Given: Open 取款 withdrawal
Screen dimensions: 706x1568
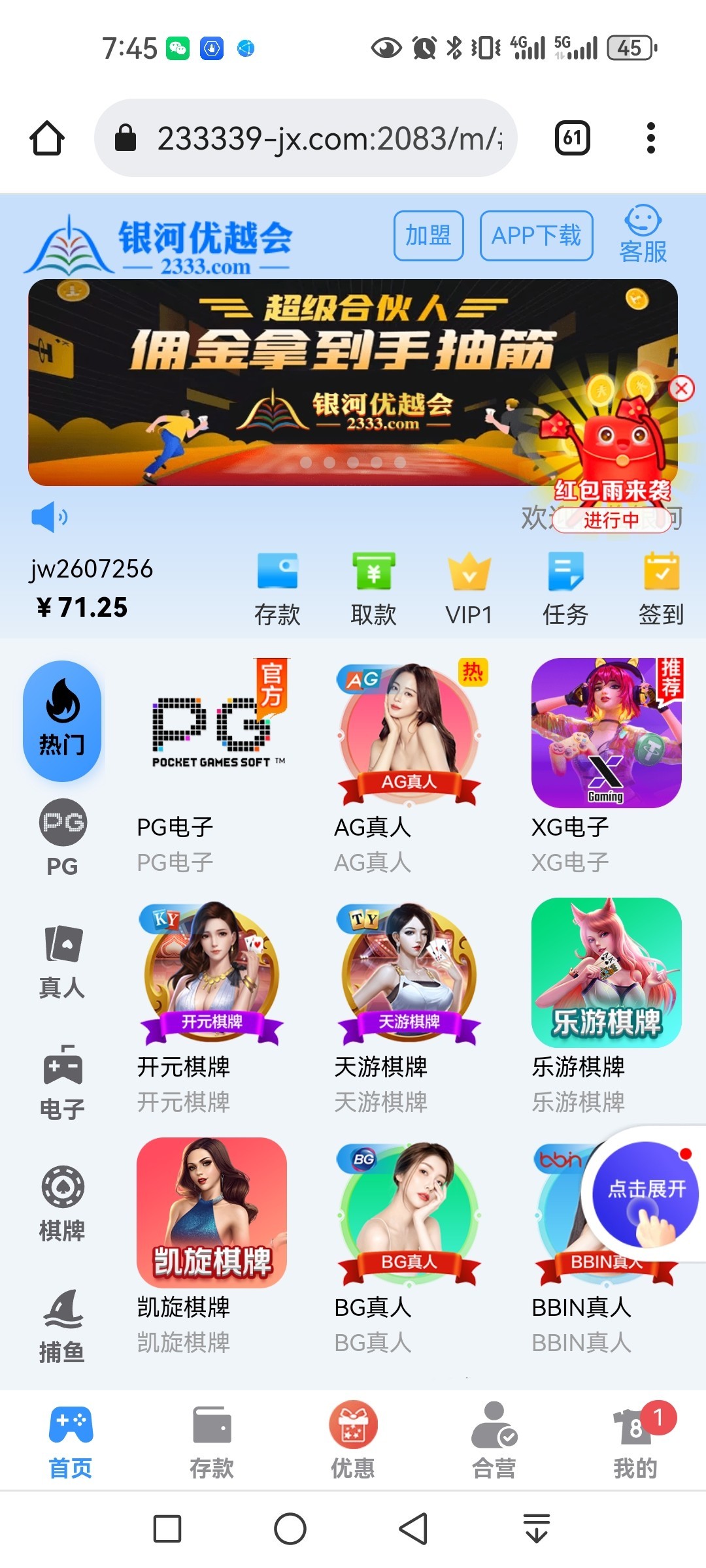Looking at the screenshot, I should click(x=373, y=589).
